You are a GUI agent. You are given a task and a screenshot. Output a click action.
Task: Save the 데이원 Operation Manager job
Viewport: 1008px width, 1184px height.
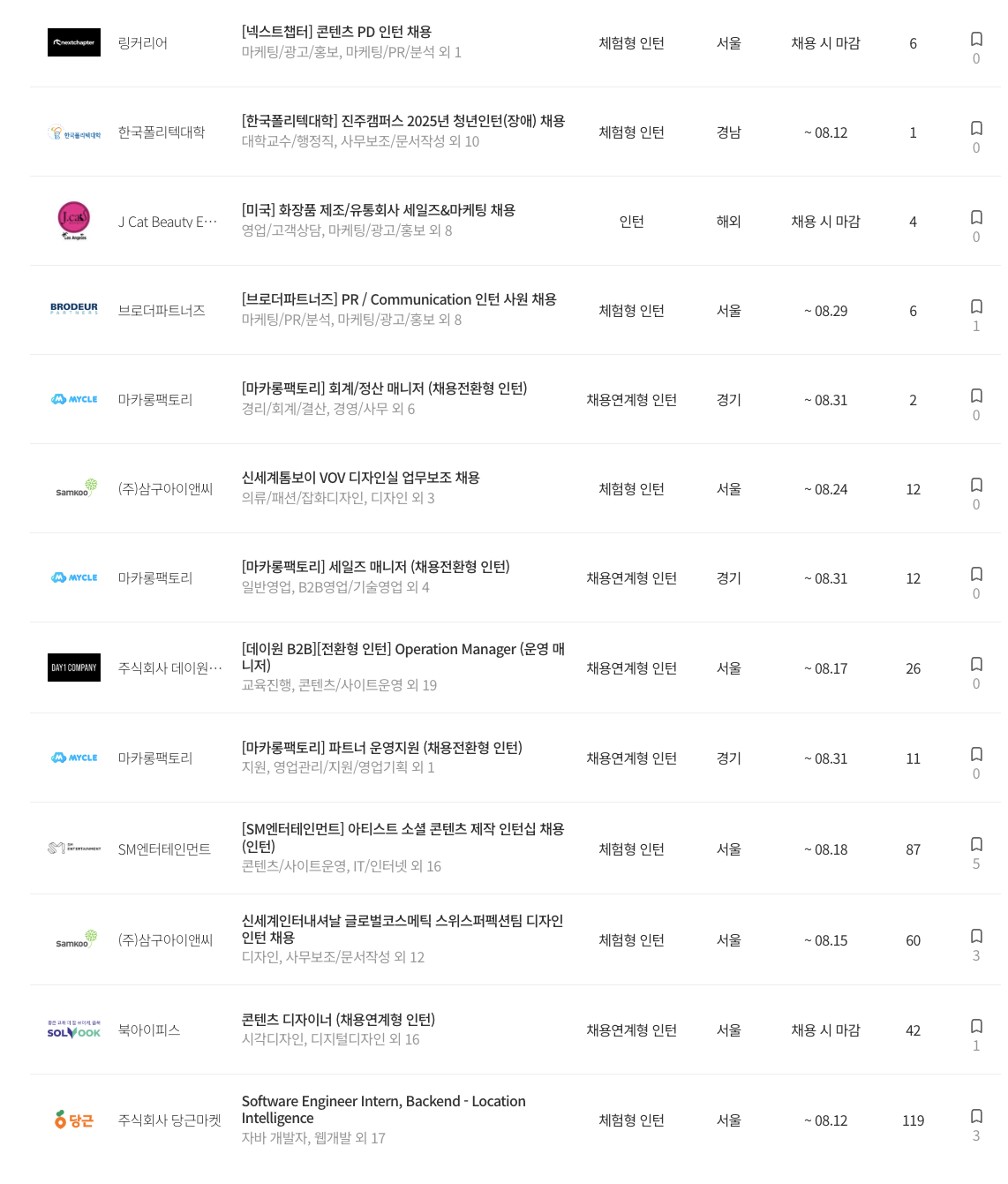click(976, 664)
